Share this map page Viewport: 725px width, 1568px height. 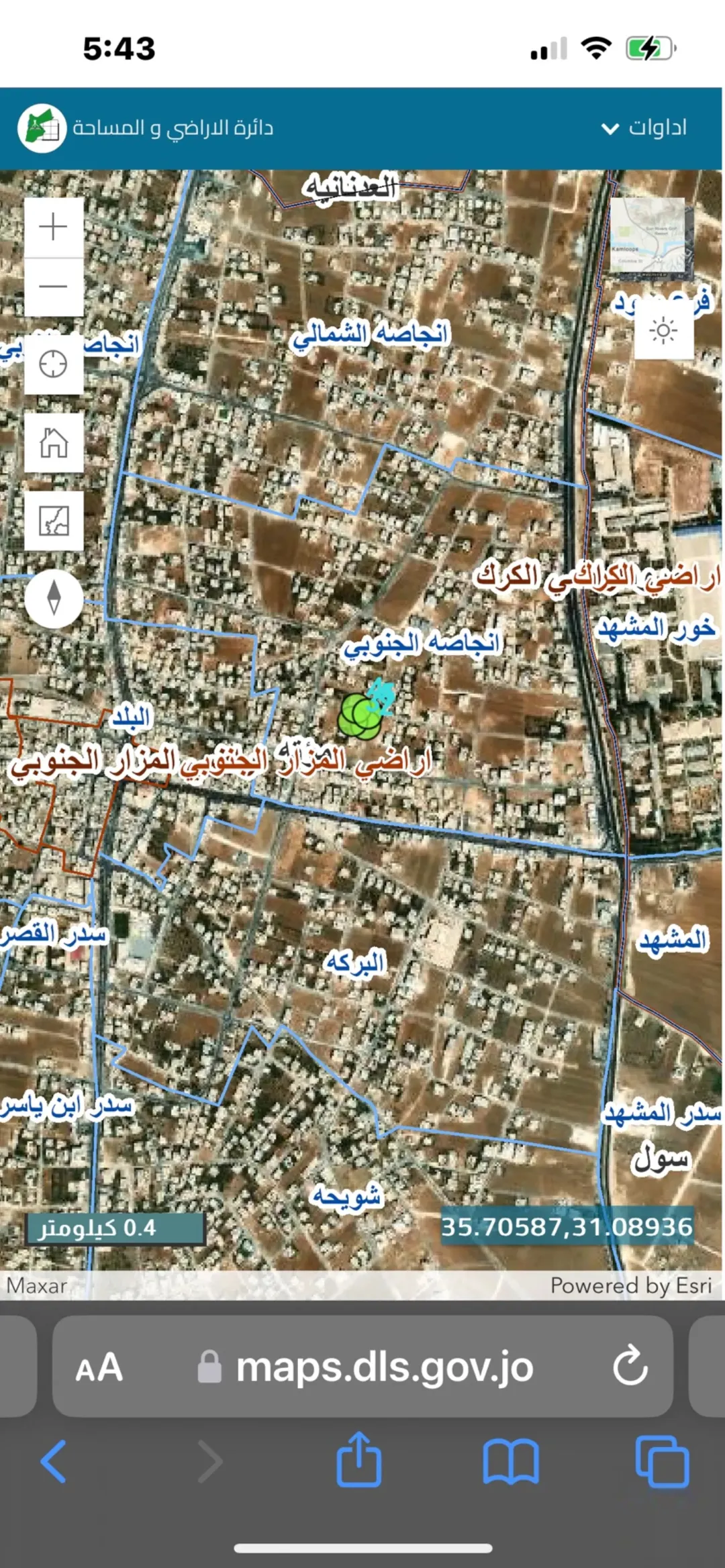point(359,1459)
